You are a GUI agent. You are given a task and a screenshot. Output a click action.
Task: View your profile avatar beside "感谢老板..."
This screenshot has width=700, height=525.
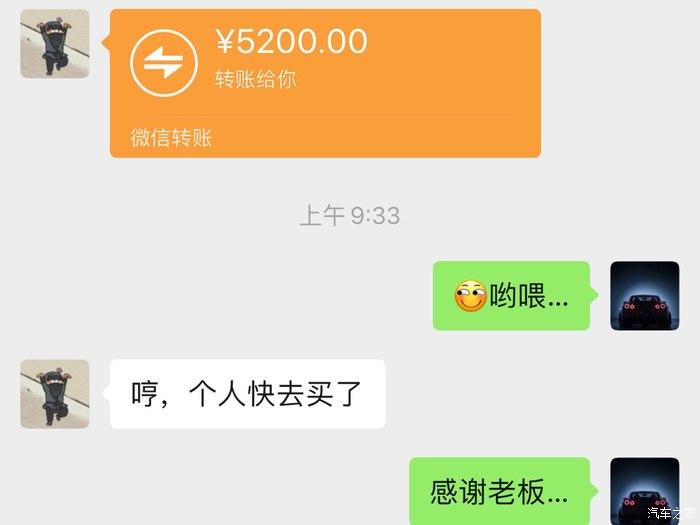(x=644, y=491)
